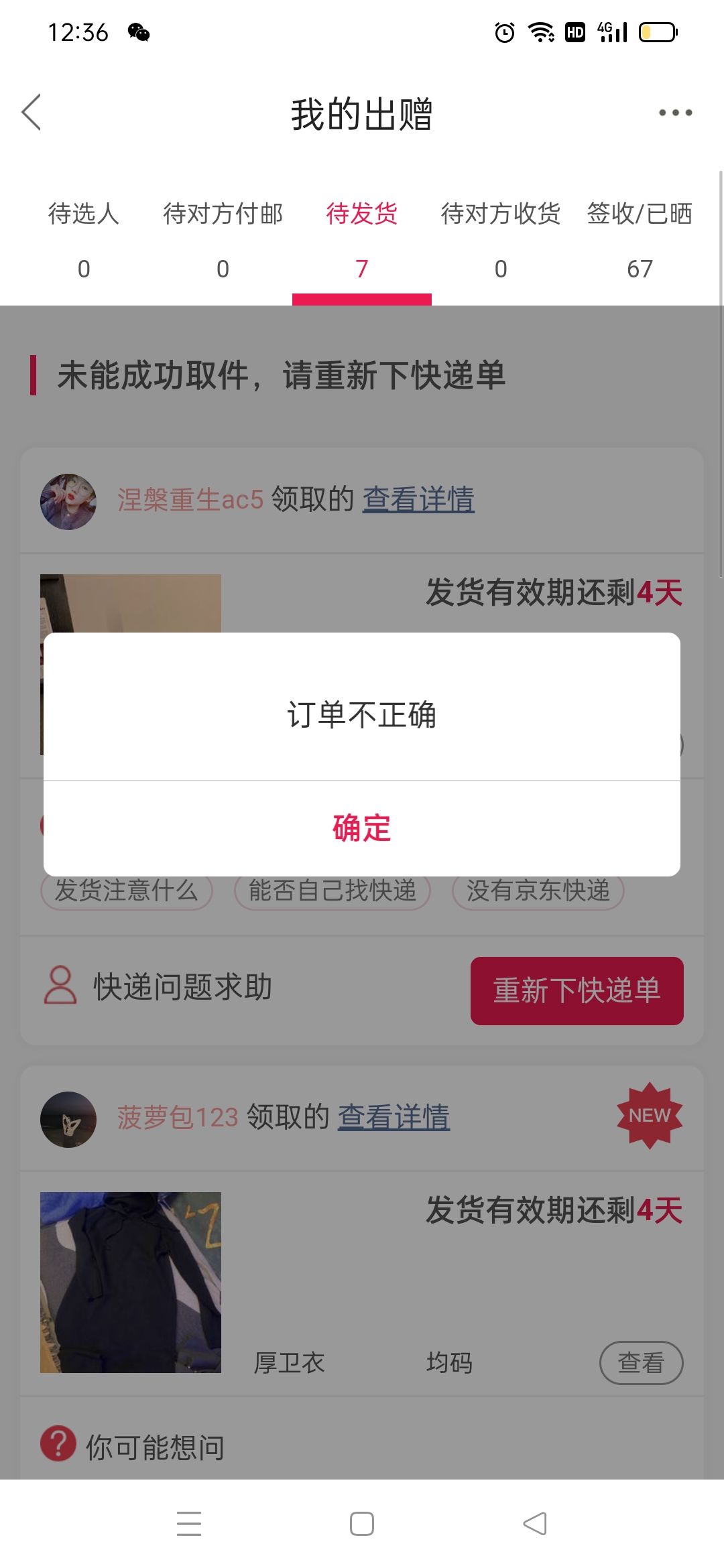Viewport: 724px width, 1568px height.
Task: Tap the 发货注意什么 question chip
Action: tap(127, 891)
